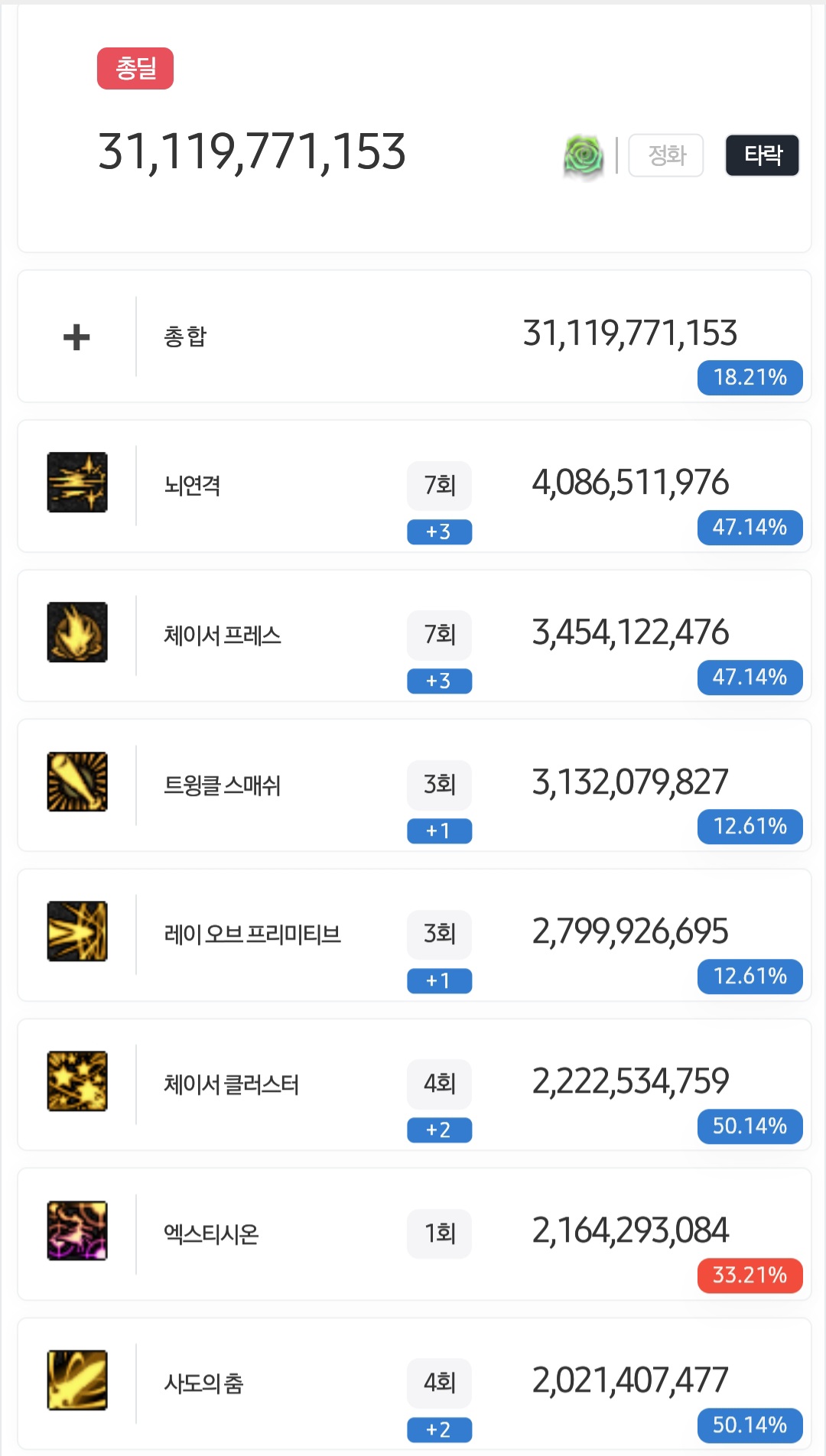The height and width of the screenshot is (1456, 826).
Task: Expand the 총합 row with the plus icon
Action: tap(76, 336)
